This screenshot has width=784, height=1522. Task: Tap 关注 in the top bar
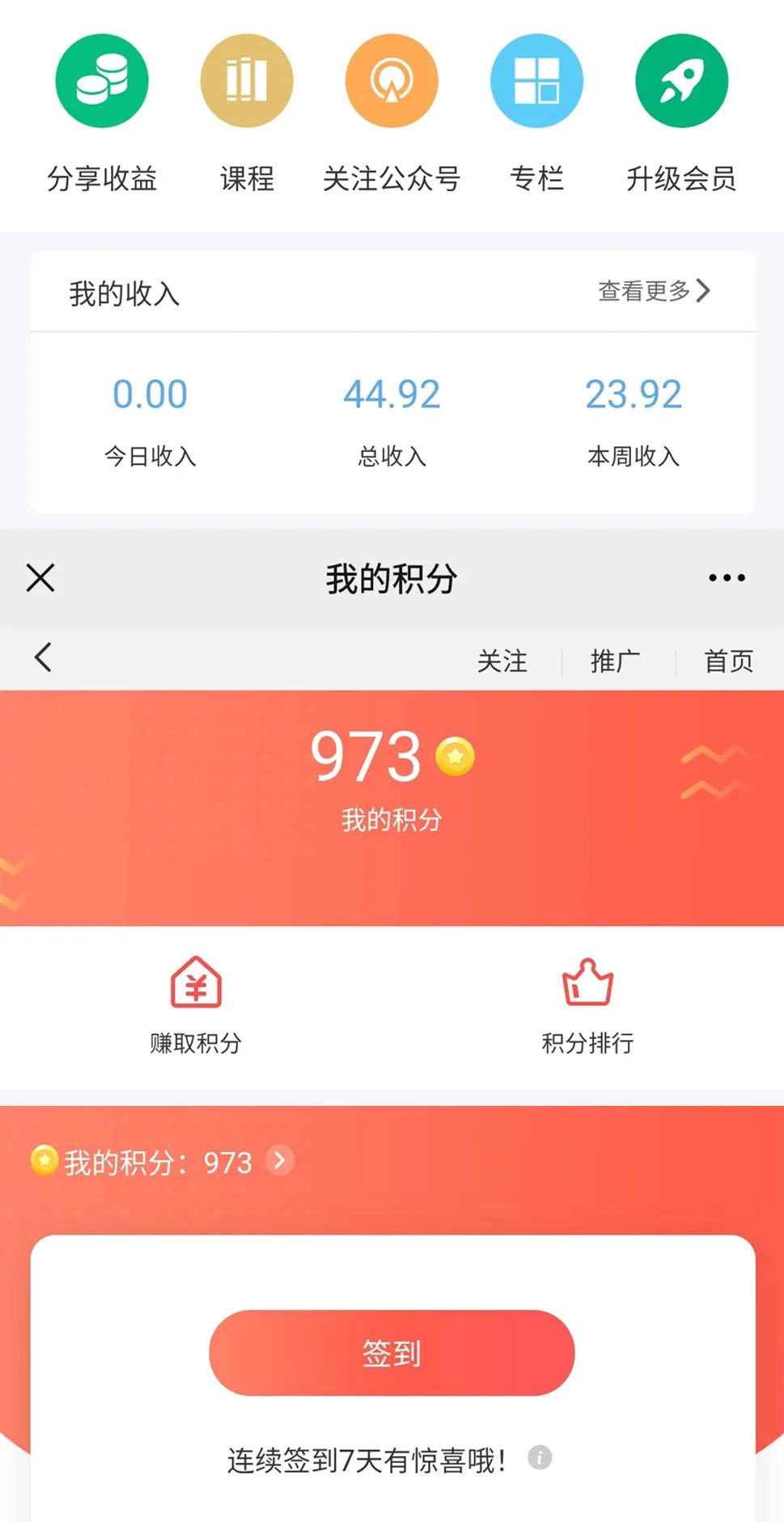(502, 661)
